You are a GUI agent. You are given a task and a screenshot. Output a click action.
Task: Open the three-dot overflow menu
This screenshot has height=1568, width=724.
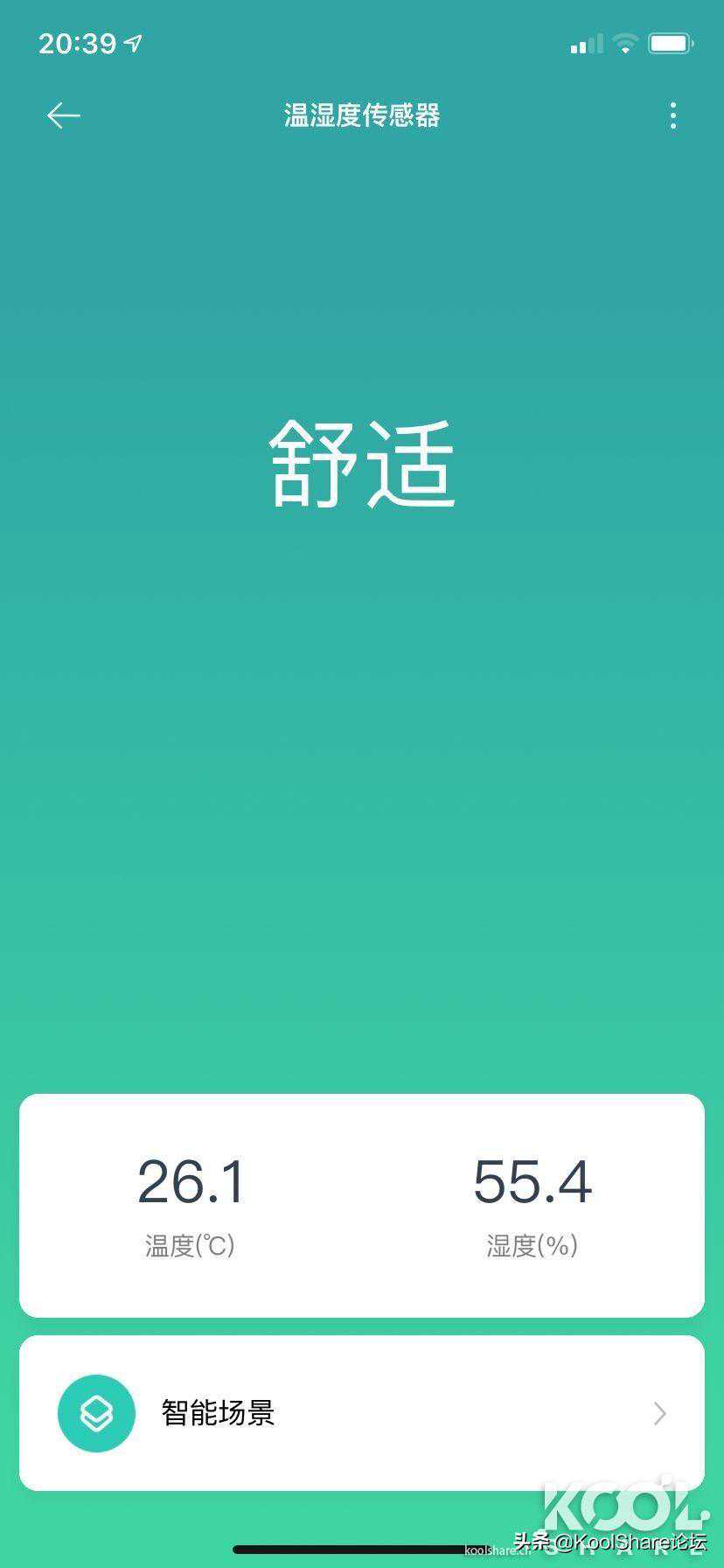(x=672, y=115)
